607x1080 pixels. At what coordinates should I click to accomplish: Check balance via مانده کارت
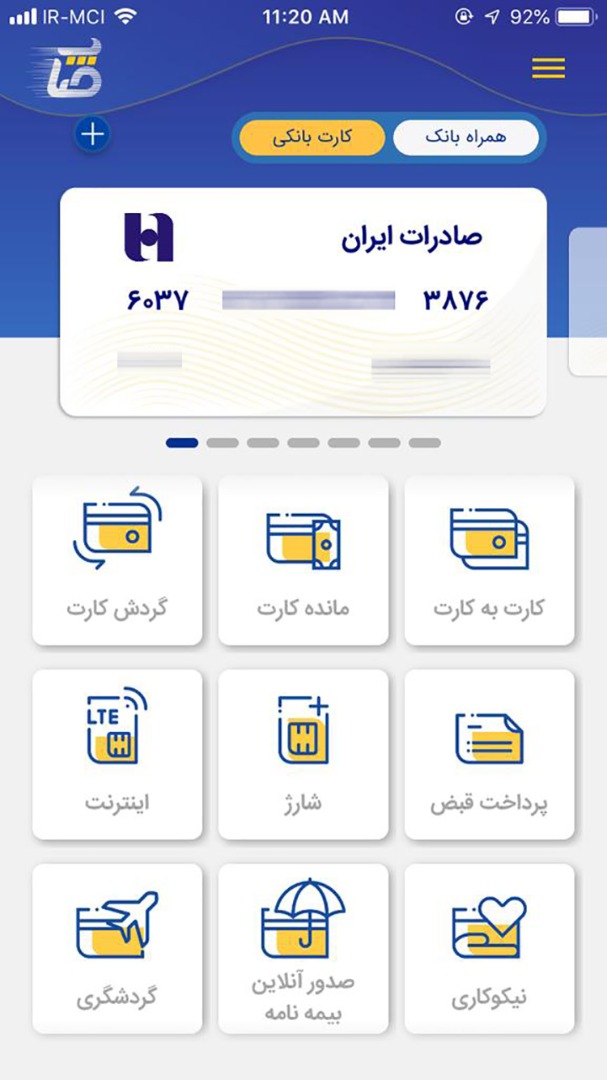(303, 560)
